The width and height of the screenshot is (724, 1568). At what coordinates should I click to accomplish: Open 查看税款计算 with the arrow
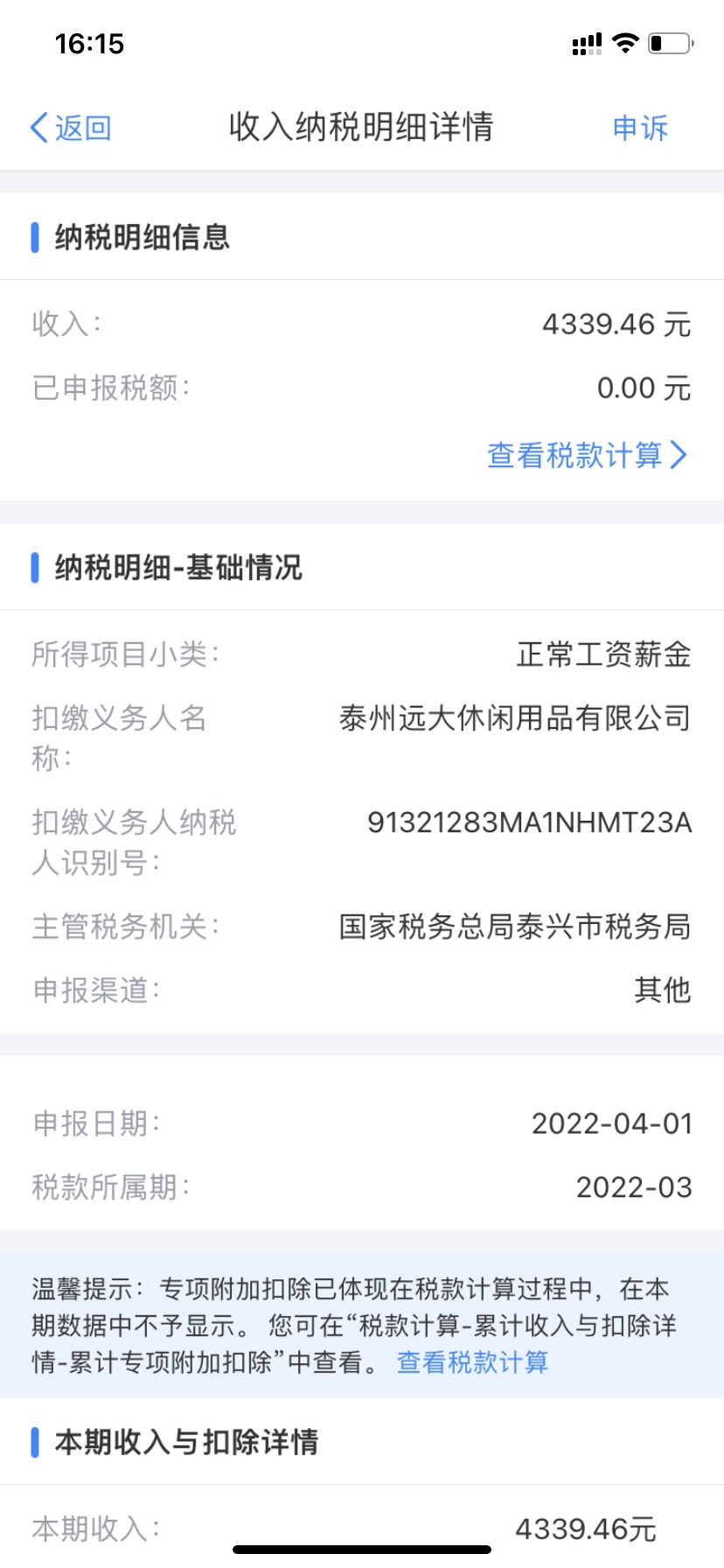click(x=588, y=454)
